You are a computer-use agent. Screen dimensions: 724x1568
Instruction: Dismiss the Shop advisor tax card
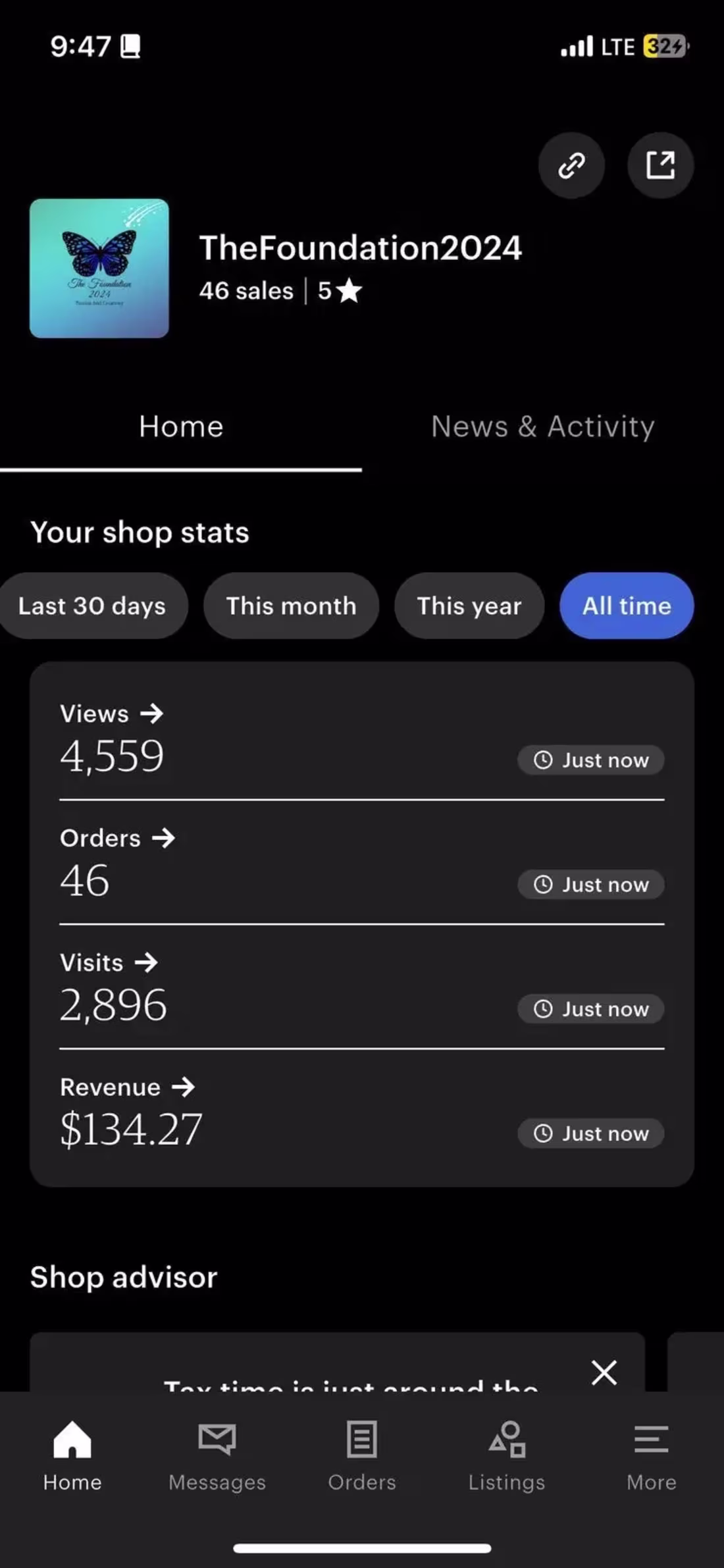604,1373
